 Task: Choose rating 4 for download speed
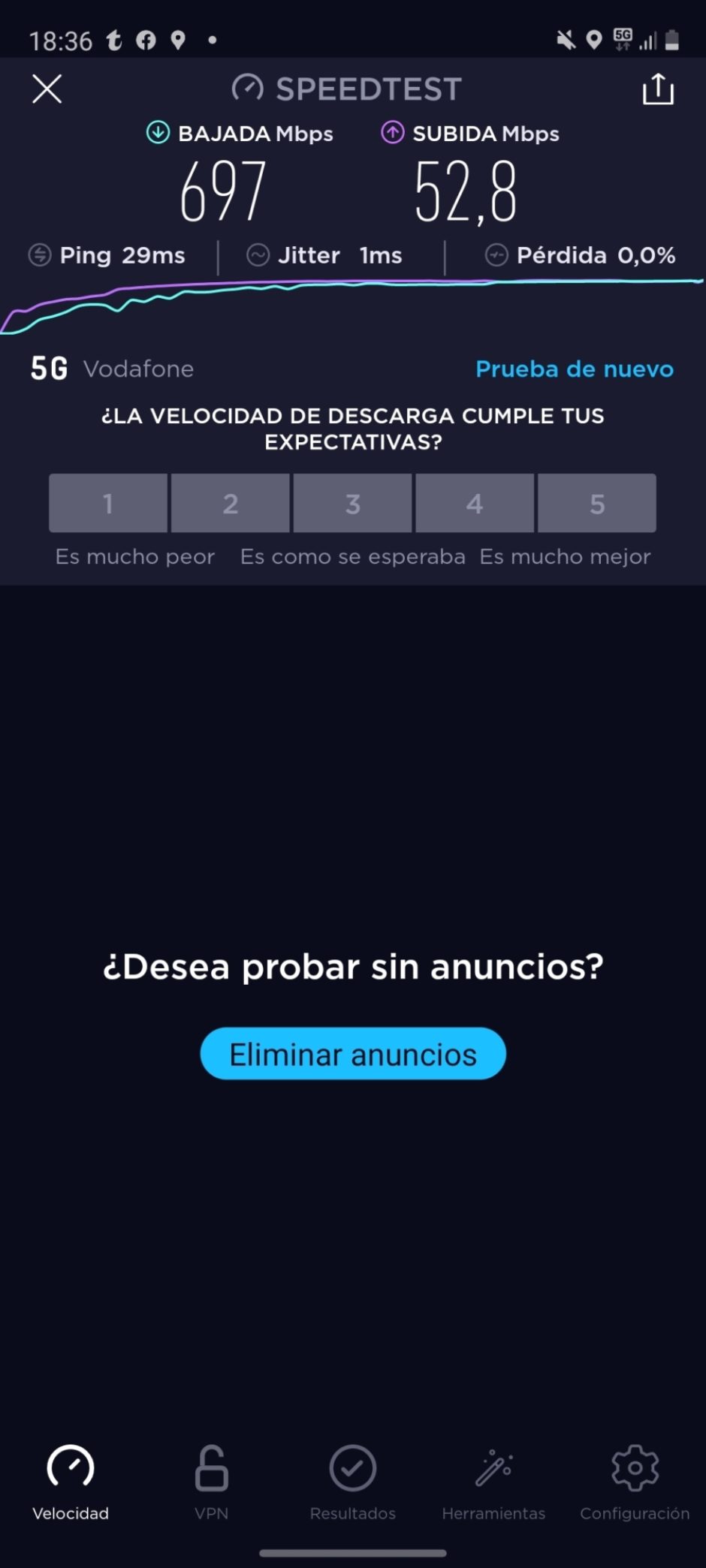point(475,503)
